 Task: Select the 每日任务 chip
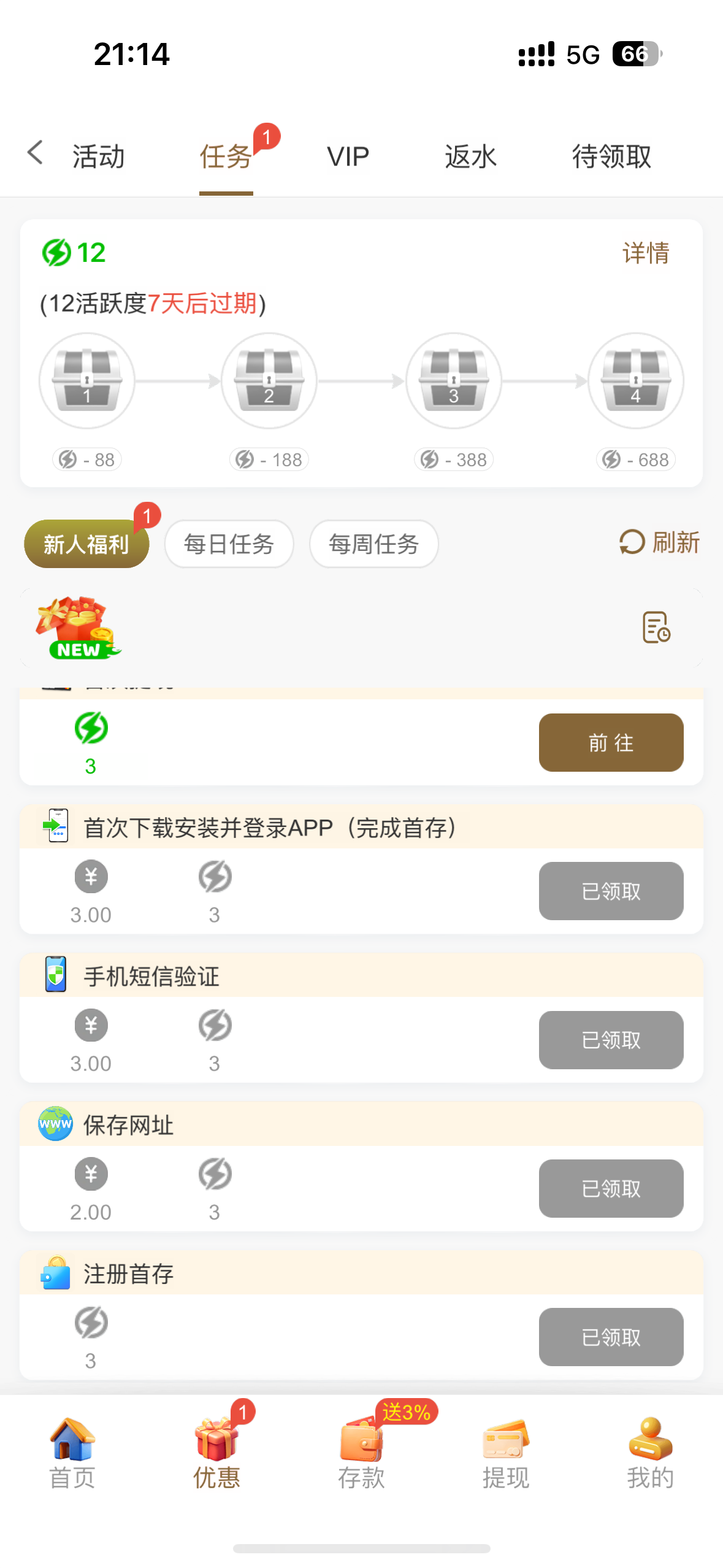pos(229,544)
